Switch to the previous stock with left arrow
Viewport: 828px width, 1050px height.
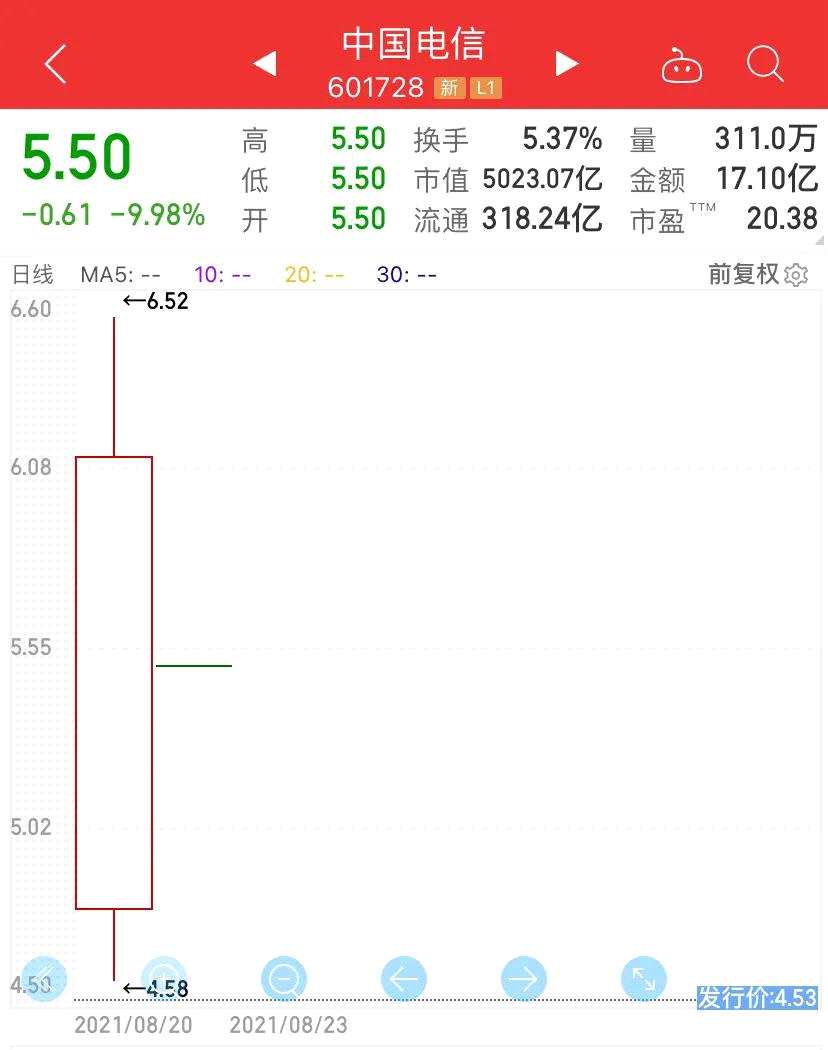pos(264,62)
